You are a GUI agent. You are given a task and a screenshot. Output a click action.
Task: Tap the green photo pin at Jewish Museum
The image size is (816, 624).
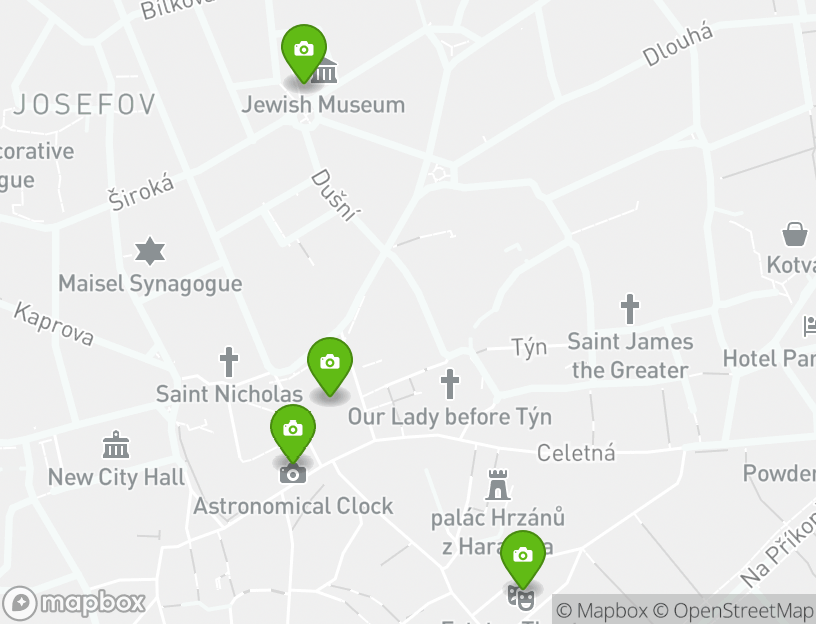304,50
